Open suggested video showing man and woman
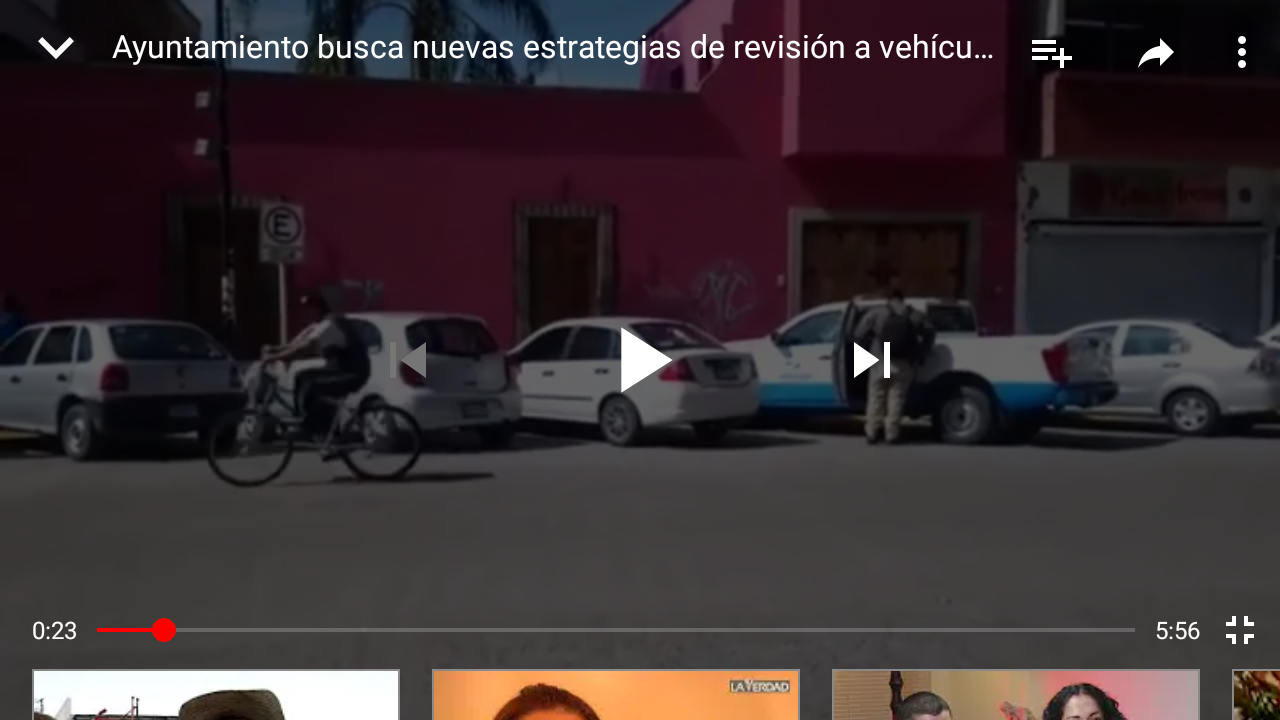The image size is (1280, 720). (x=1016, y=695)
